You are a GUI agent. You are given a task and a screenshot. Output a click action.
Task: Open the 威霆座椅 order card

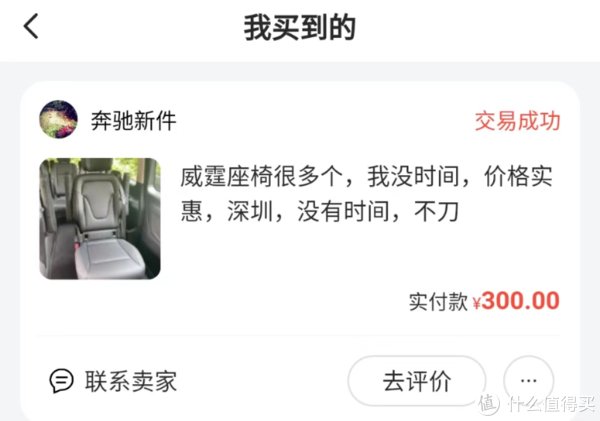click(x=366, y=195)
